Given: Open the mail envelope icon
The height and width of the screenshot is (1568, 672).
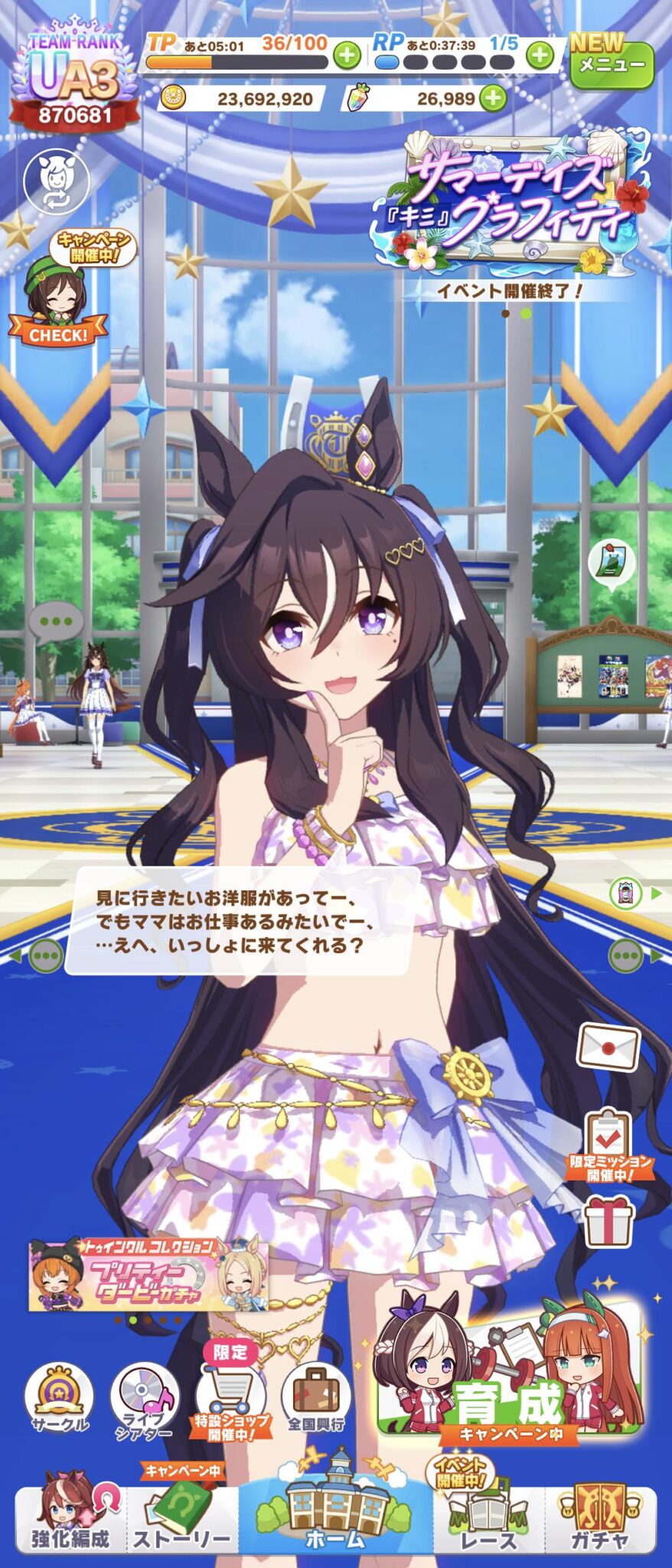Looking at the screenshot, I should (608, 1046).
